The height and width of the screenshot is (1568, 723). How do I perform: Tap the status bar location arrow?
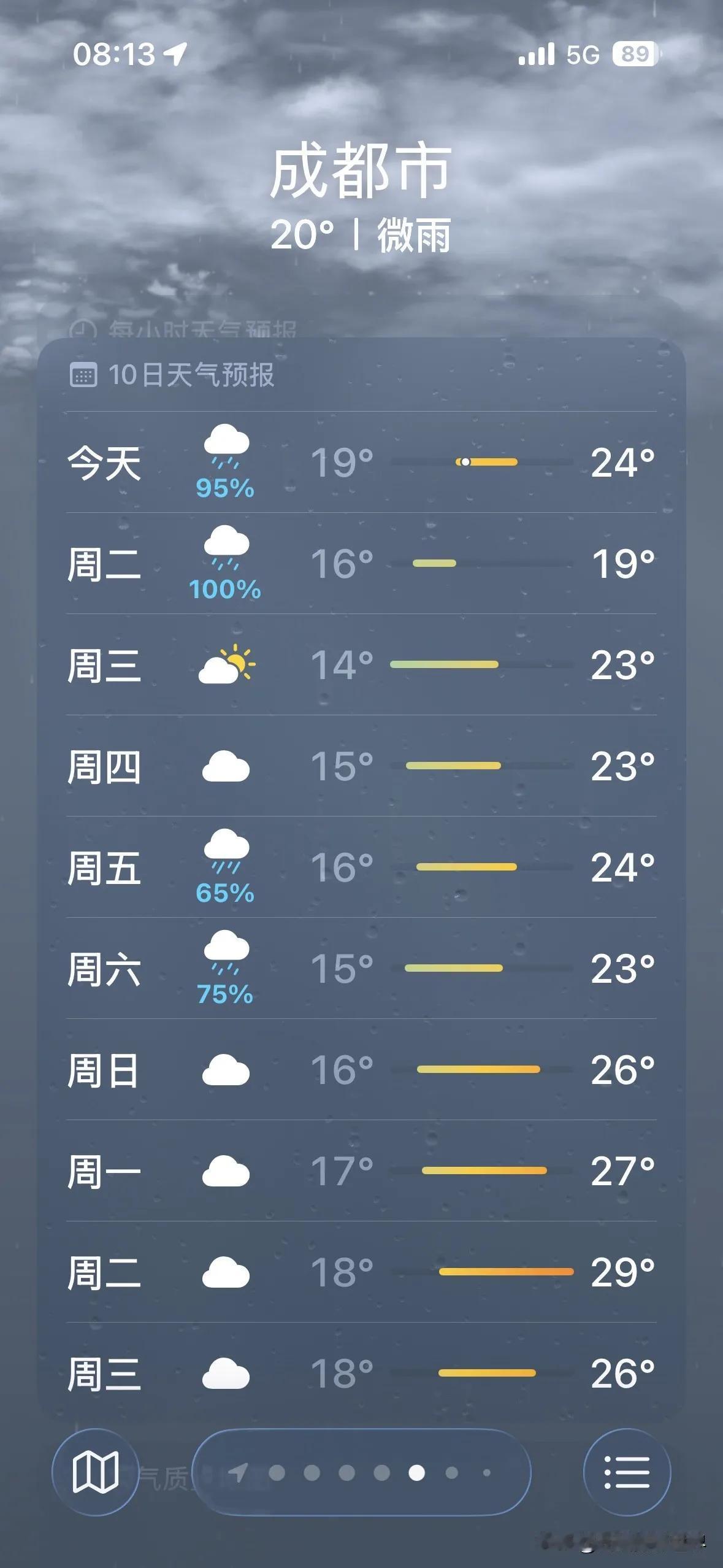click(x=175, y=54)
